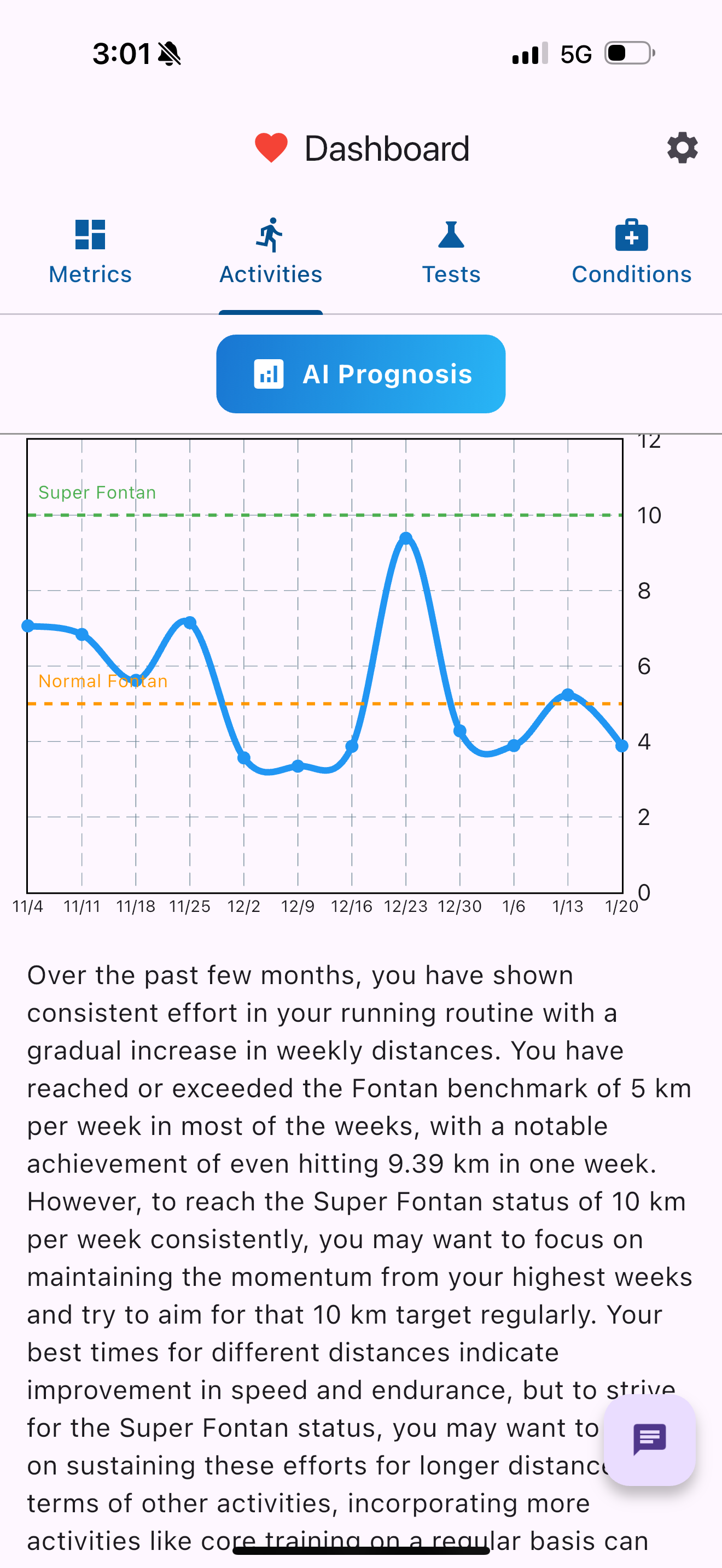
Task: Tap the AI Prognosis button
Action: 360,374
